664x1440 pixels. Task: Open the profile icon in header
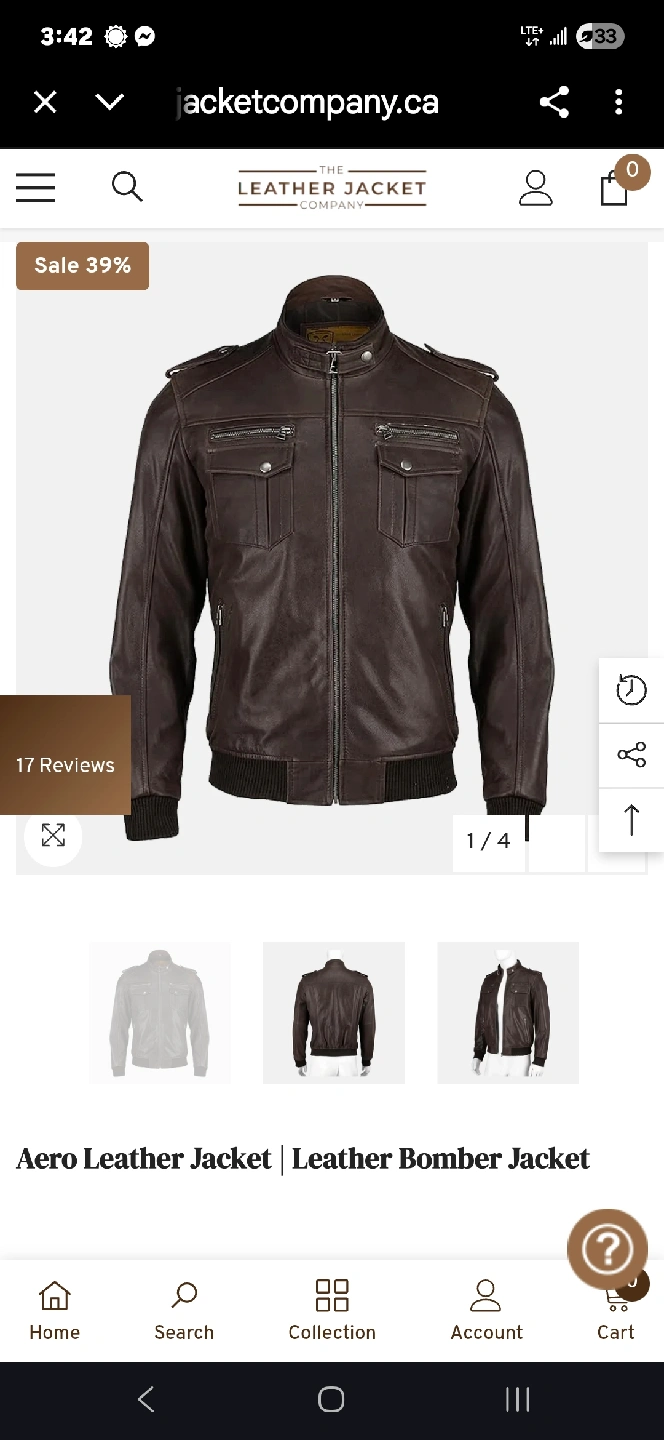(x=536, y=187)
